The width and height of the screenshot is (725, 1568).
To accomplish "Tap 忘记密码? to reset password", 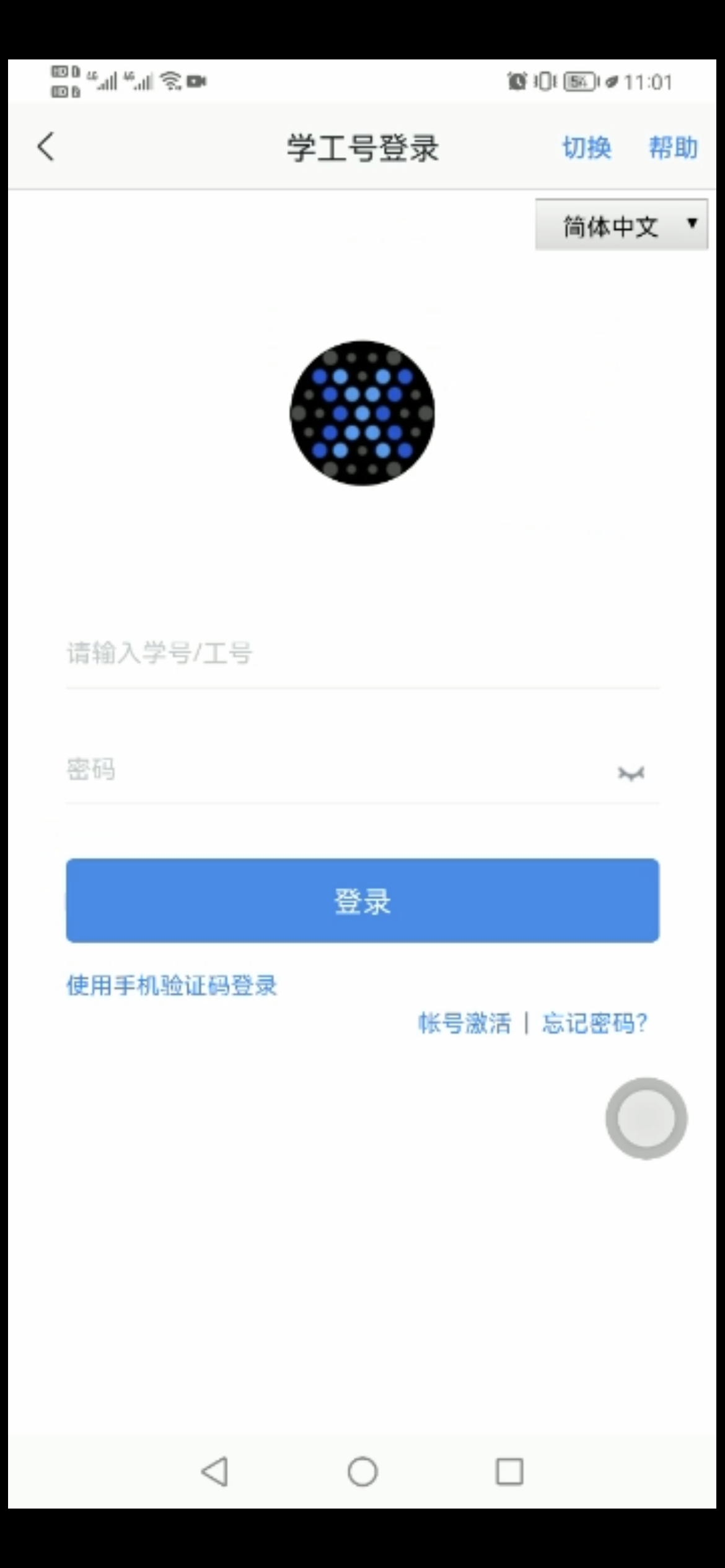I will (x=595, y=1023).
